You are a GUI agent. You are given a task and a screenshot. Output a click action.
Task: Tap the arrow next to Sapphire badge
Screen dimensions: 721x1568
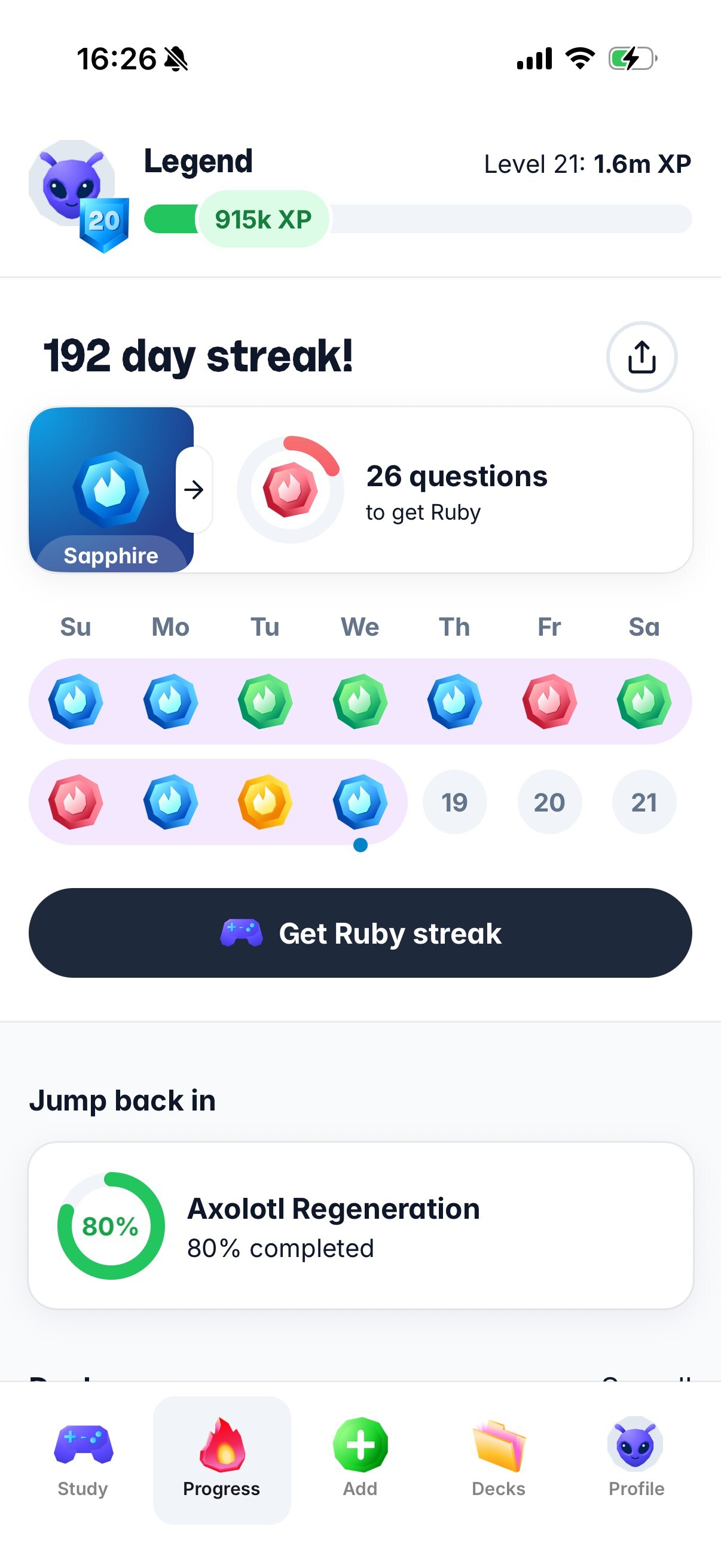point(194,490)
